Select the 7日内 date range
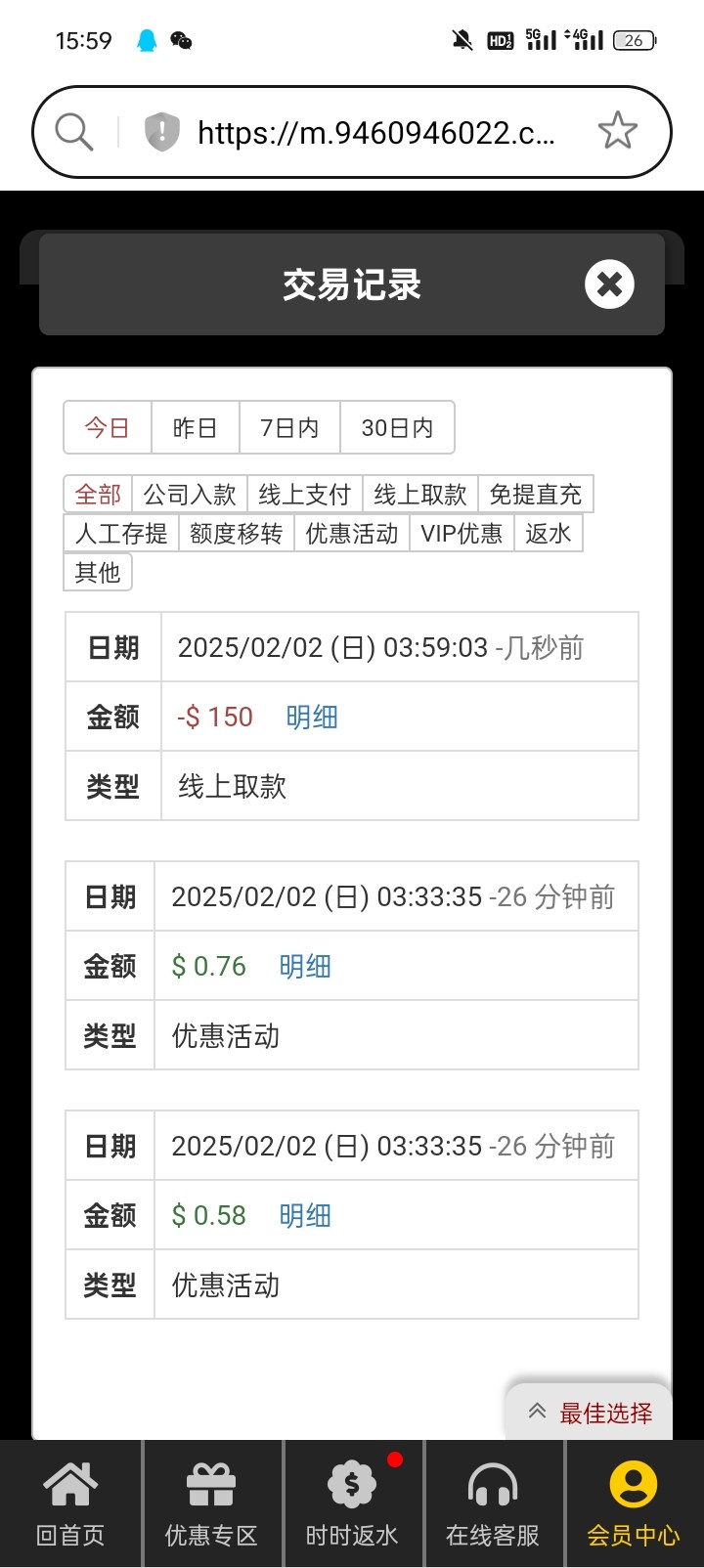This screenshot has width=704, height=1568. 289,428
